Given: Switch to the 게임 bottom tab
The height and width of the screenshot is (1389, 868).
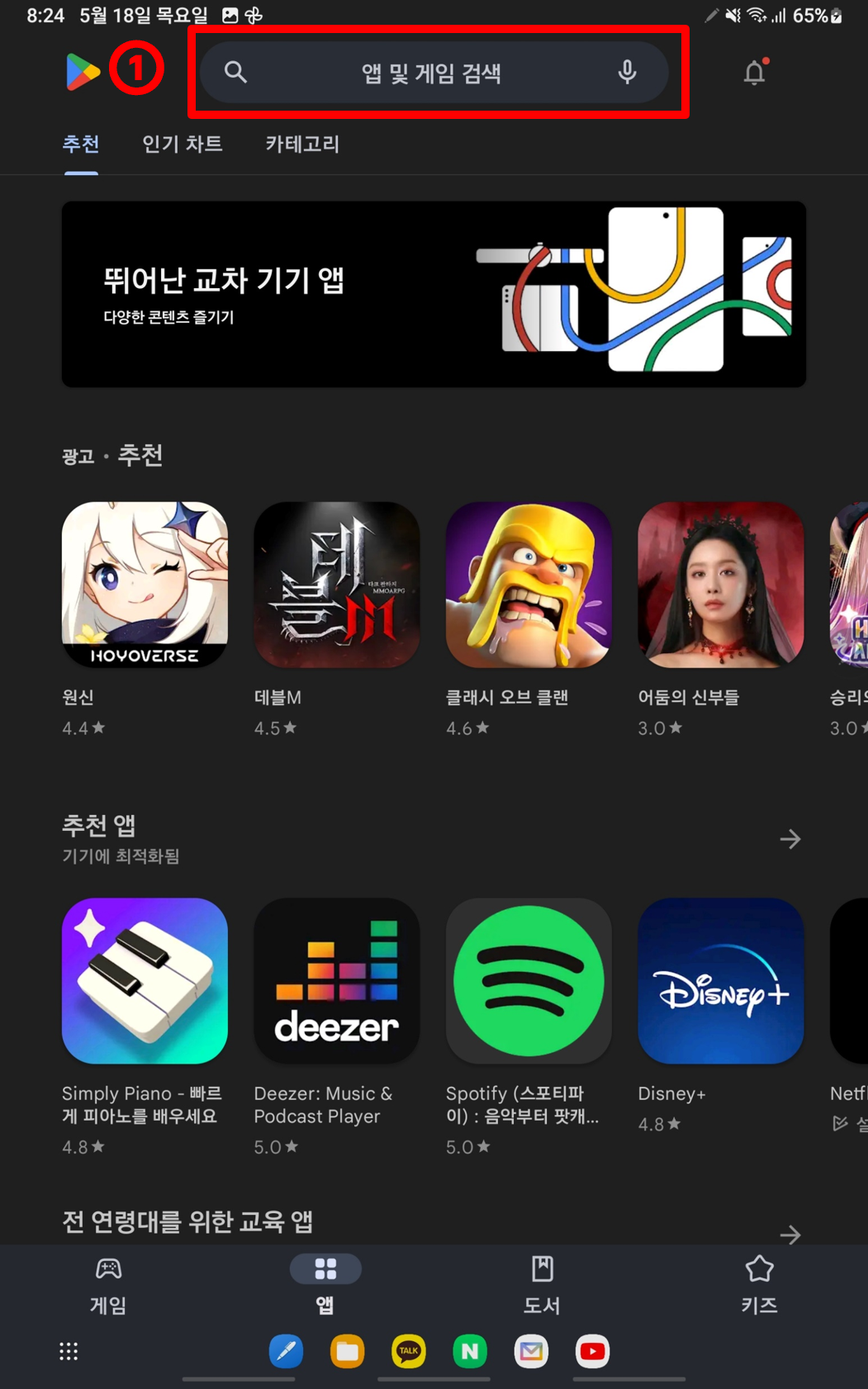Looking at the screenshot, I should (108, 1284).
